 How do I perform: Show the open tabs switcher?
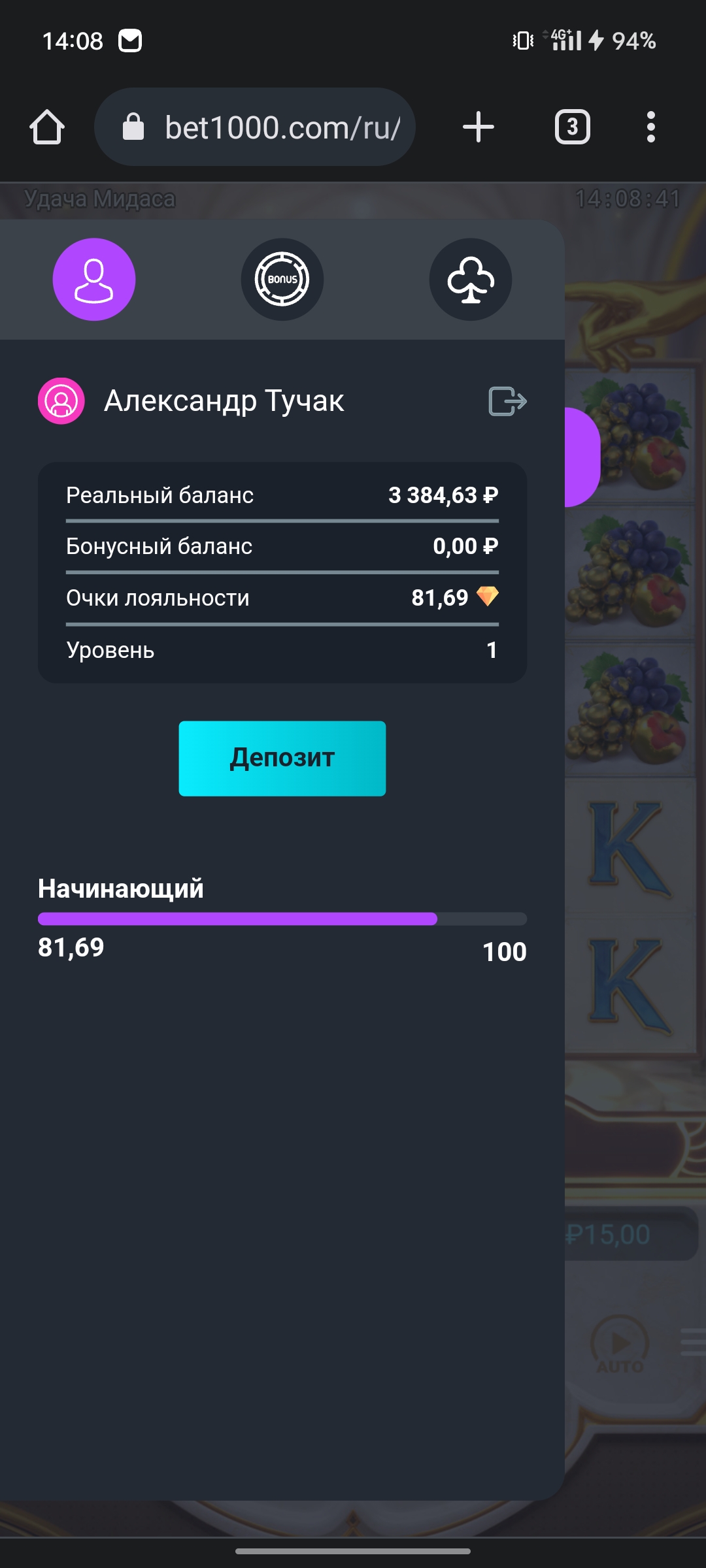573,127
